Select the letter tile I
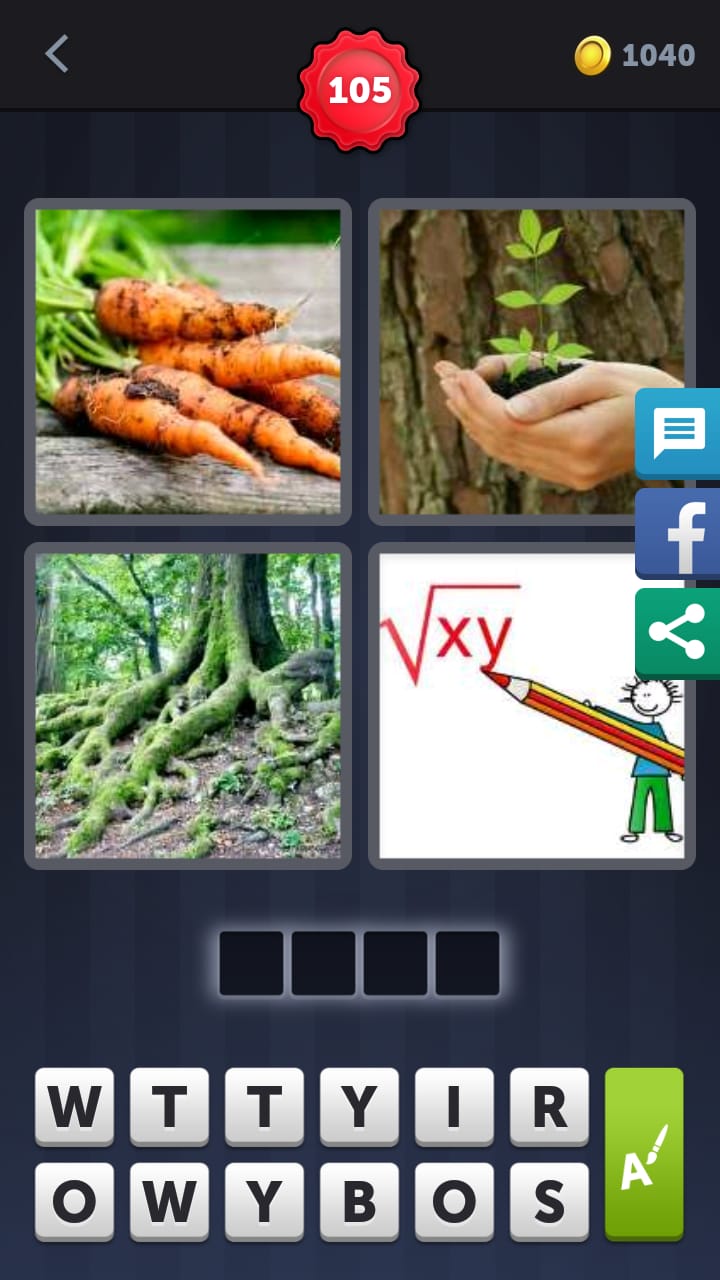Screen dimensions: 720x1280 [454, 1106]
